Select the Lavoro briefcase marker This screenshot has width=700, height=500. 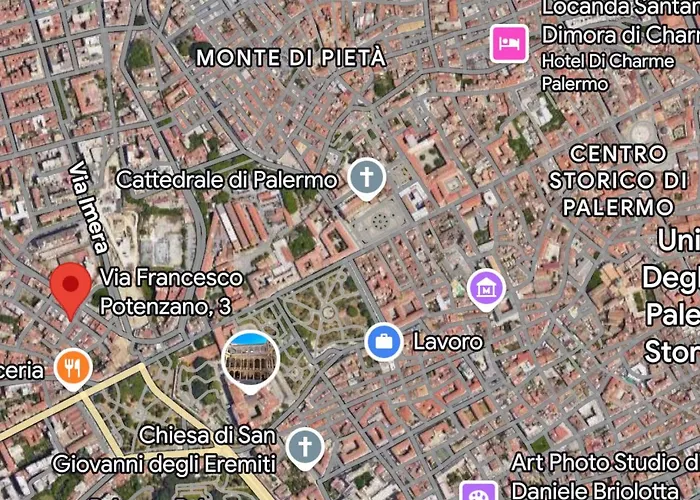(382, 342)
